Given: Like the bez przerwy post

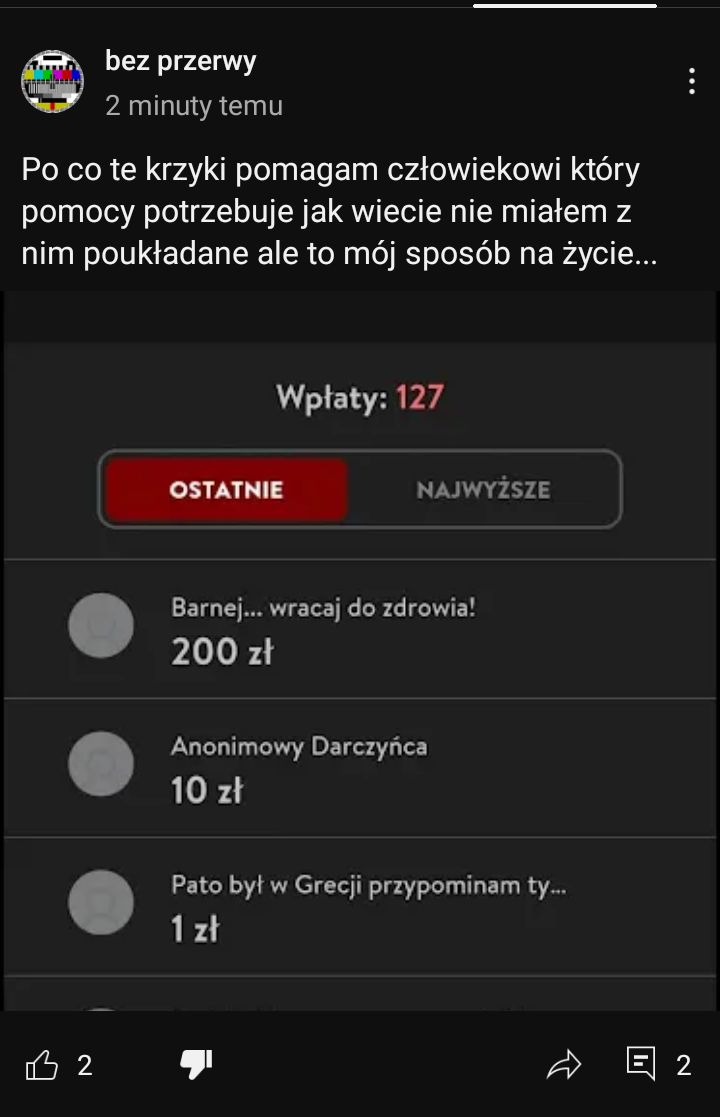Looking at the screenshot, I should [42, 1066].
